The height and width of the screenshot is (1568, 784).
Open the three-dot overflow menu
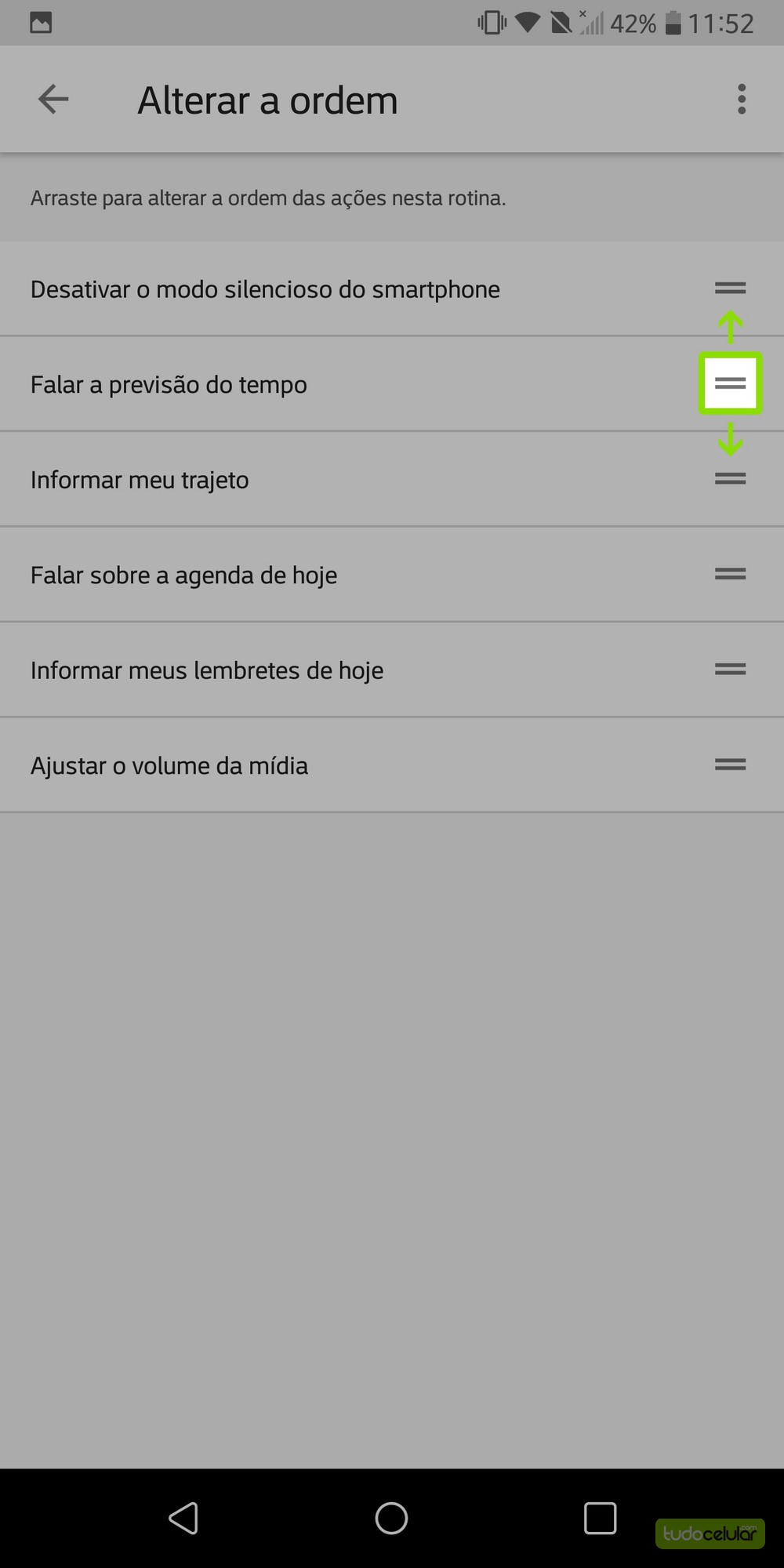pyautogui.click(x=741, y=100)
